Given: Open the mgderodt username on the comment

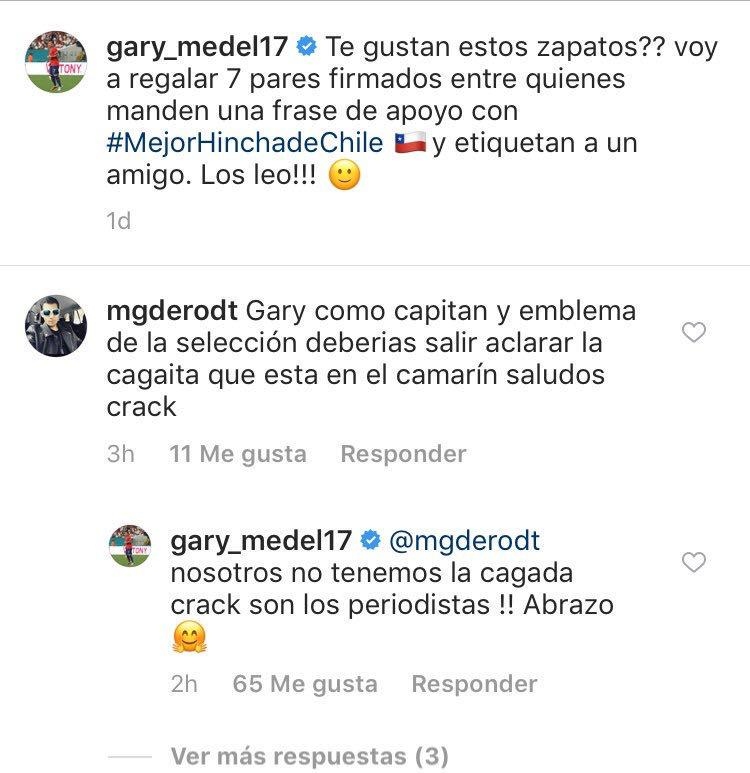Looking at the screenshot, I should coord(171,311).
